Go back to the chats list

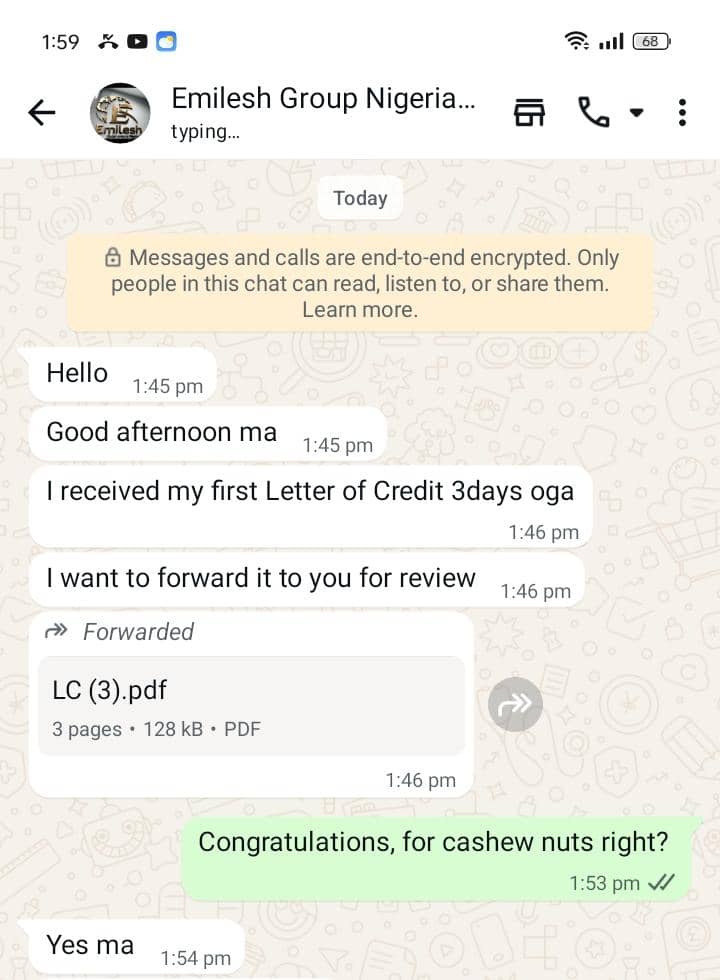[x=41, y=113]
